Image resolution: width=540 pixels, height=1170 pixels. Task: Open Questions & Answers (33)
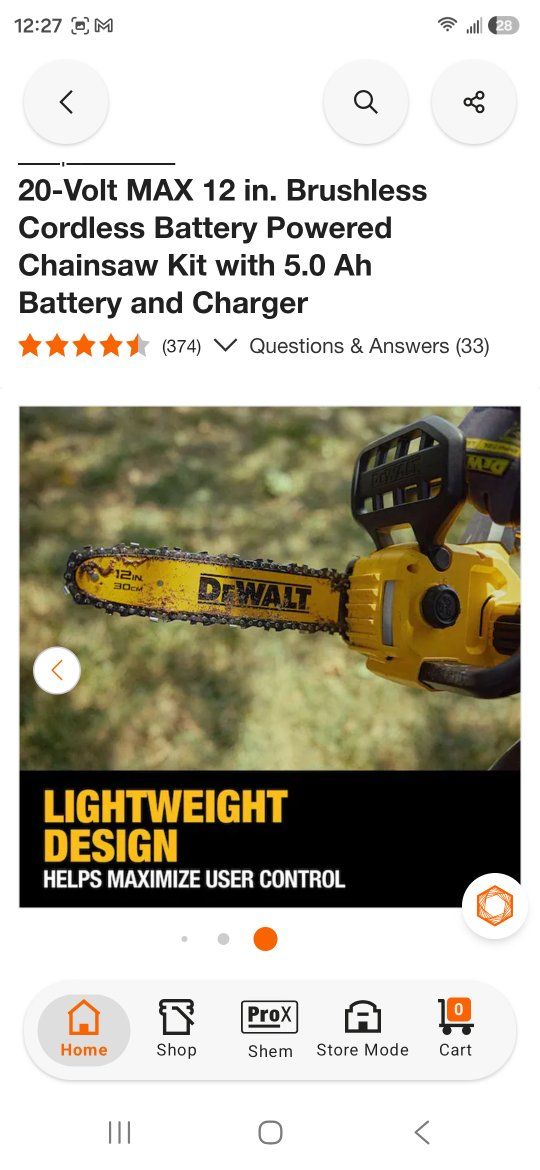(x=369, y=346)
